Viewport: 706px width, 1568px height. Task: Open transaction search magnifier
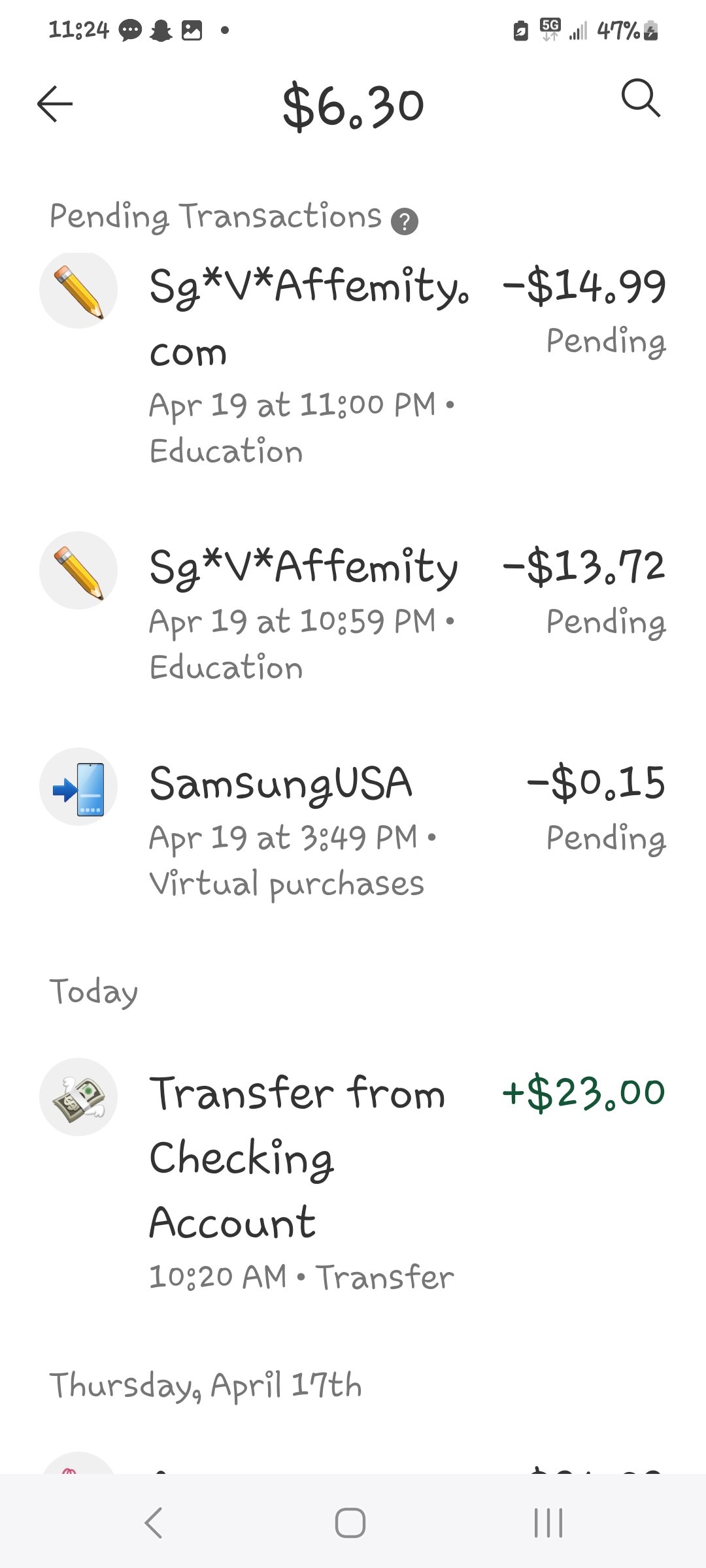[641, 99]
